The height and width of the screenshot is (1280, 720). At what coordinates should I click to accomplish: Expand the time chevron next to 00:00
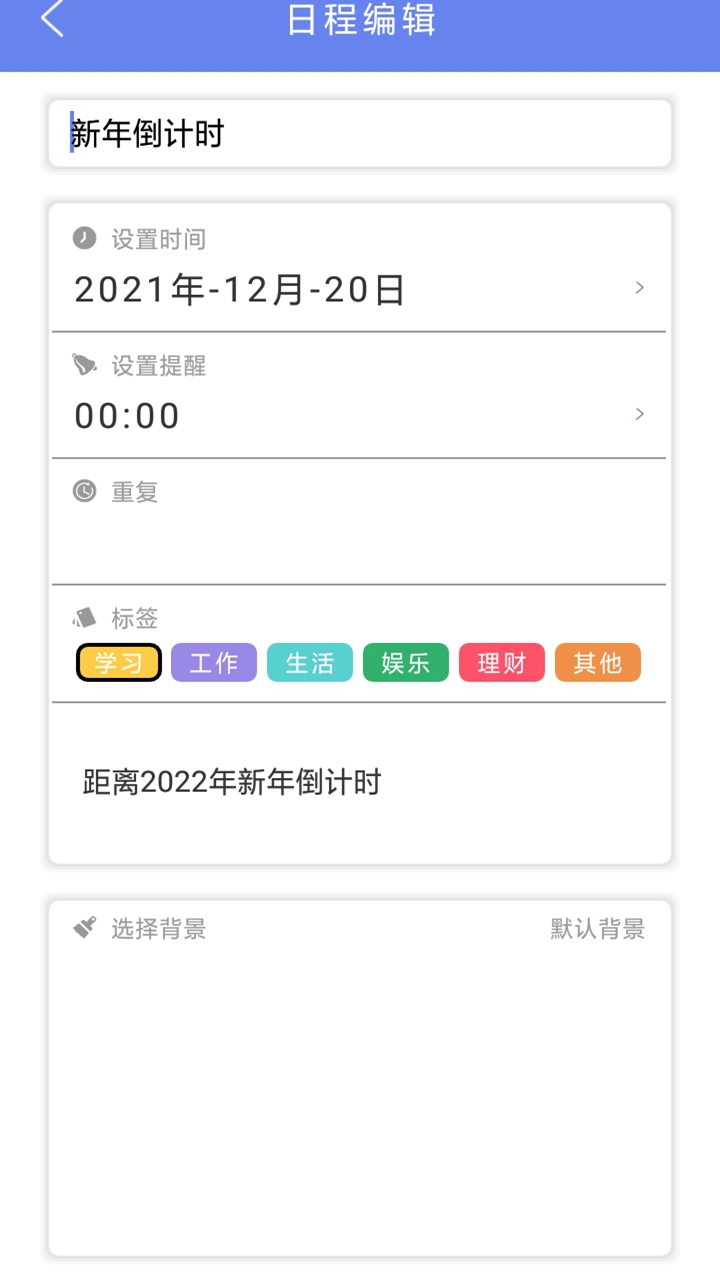pyautogui.click(x=639, y=414)
